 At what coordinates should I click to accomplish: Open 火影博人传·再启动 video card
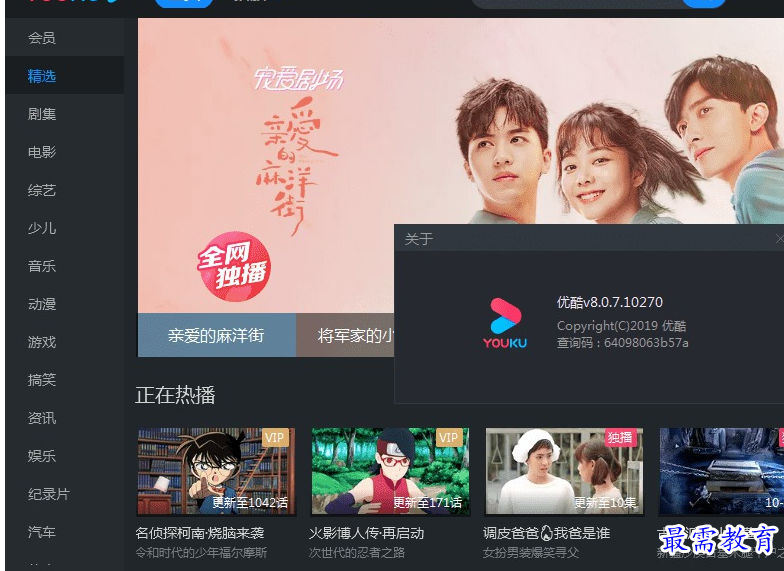390,471
